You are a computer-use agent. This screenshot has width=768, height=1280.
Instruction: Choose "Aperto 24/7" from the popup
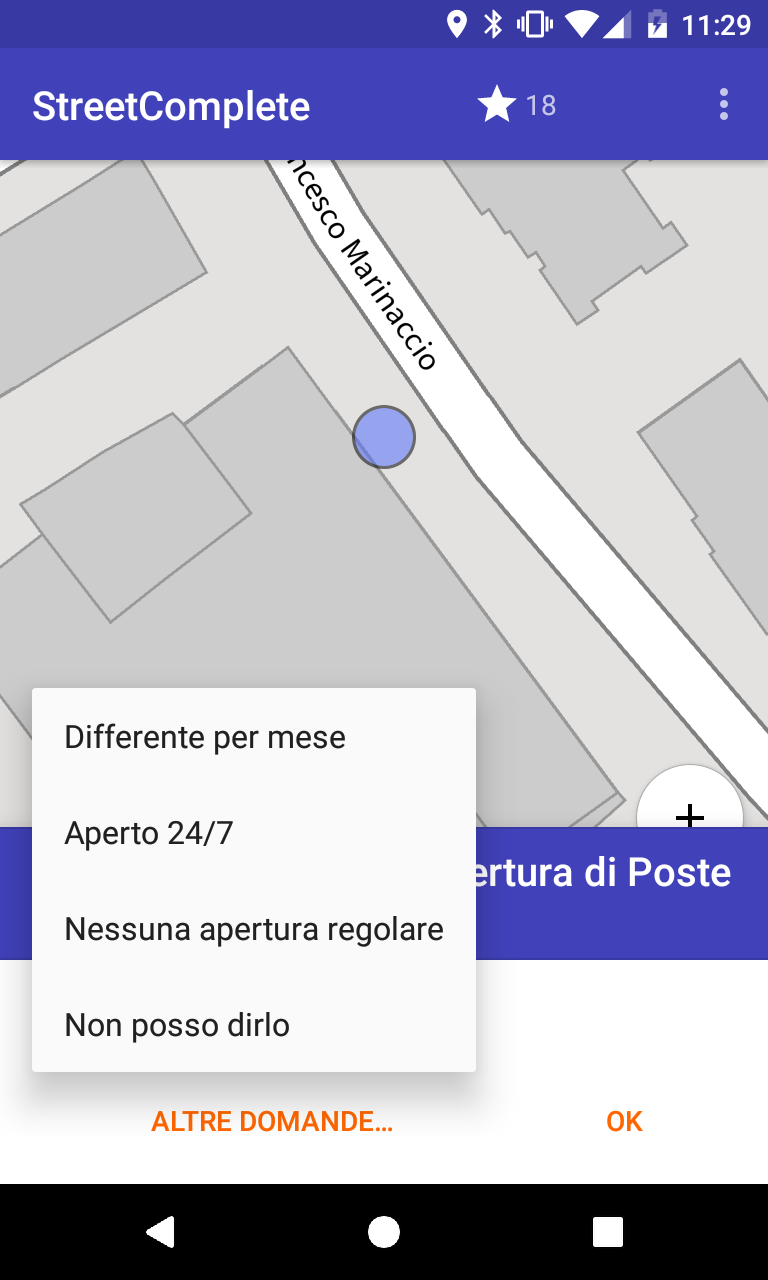pyautogui.click(x=254, y=834)
